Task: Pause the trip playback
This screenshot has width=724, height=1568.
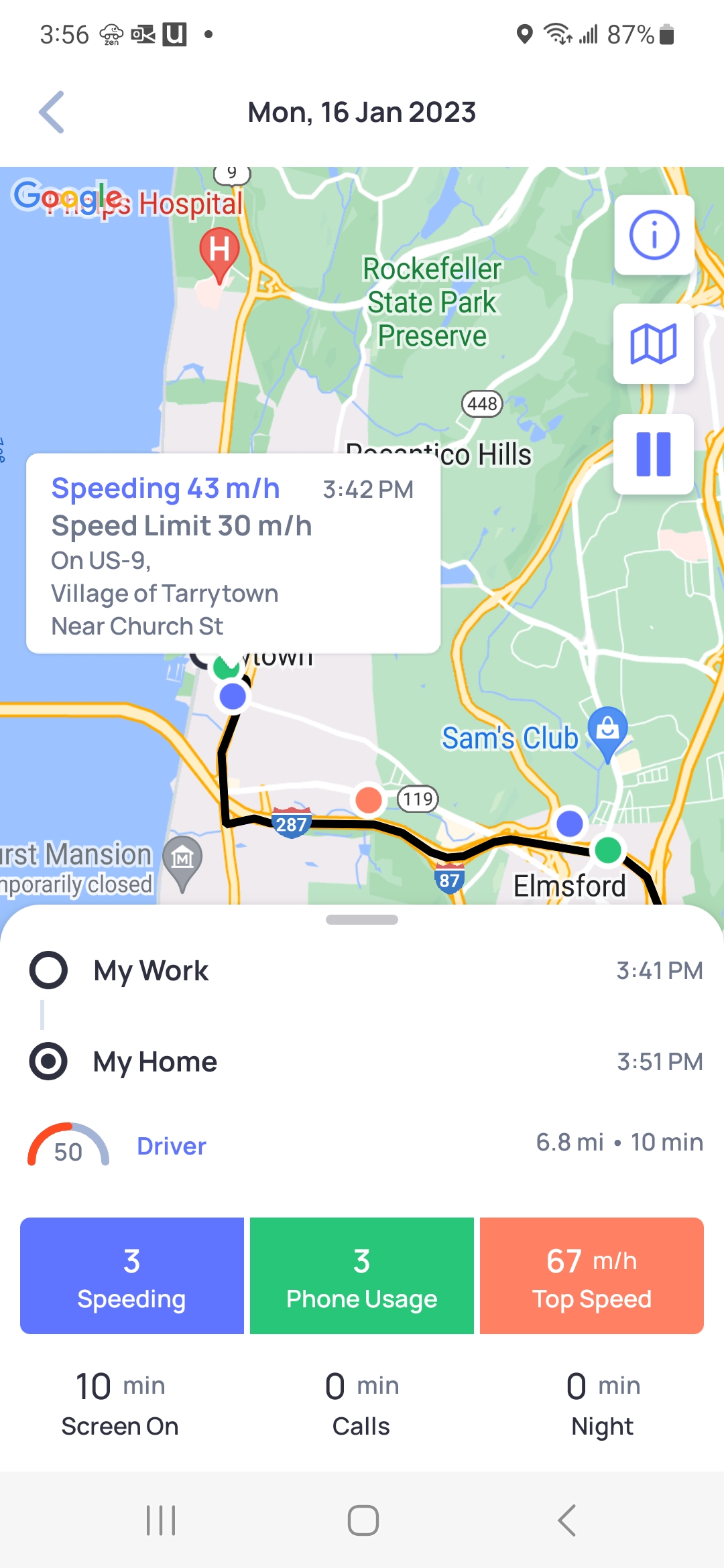Action: (654, 454)
